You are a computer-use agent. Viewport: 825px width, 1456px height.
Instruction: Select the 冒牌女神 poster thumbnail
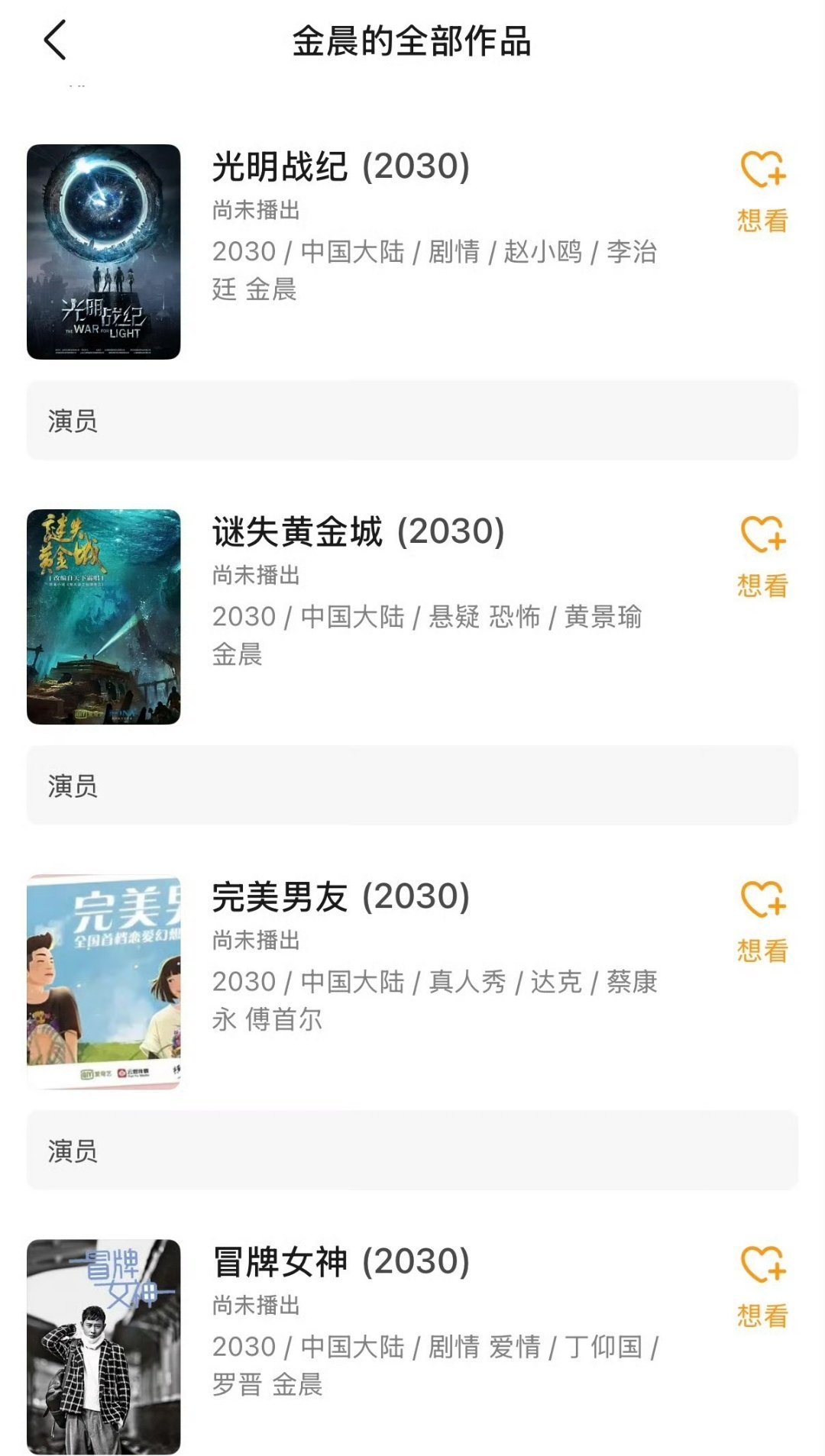click(x=104, y=1347)
